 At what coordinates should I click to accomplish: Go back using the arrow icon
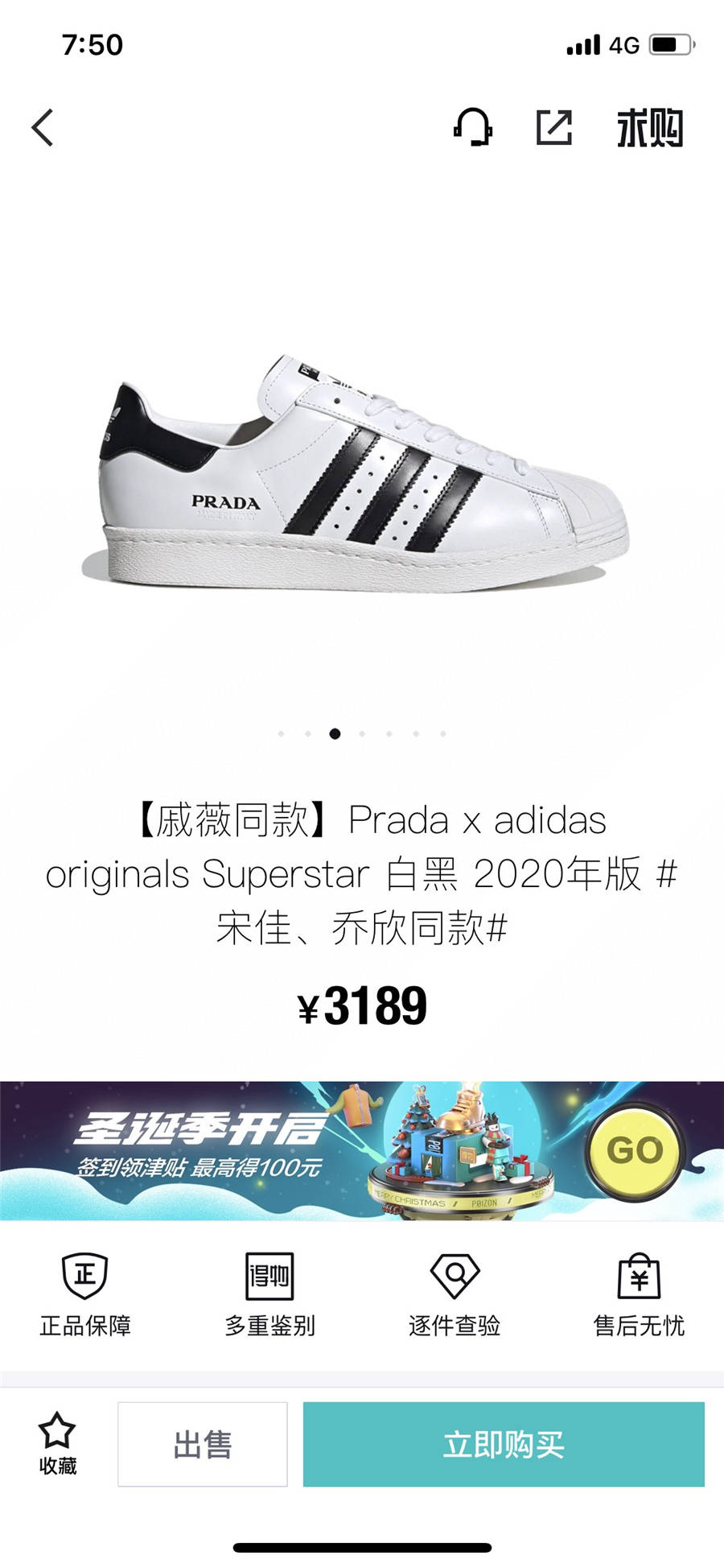[x=43, y=128]
